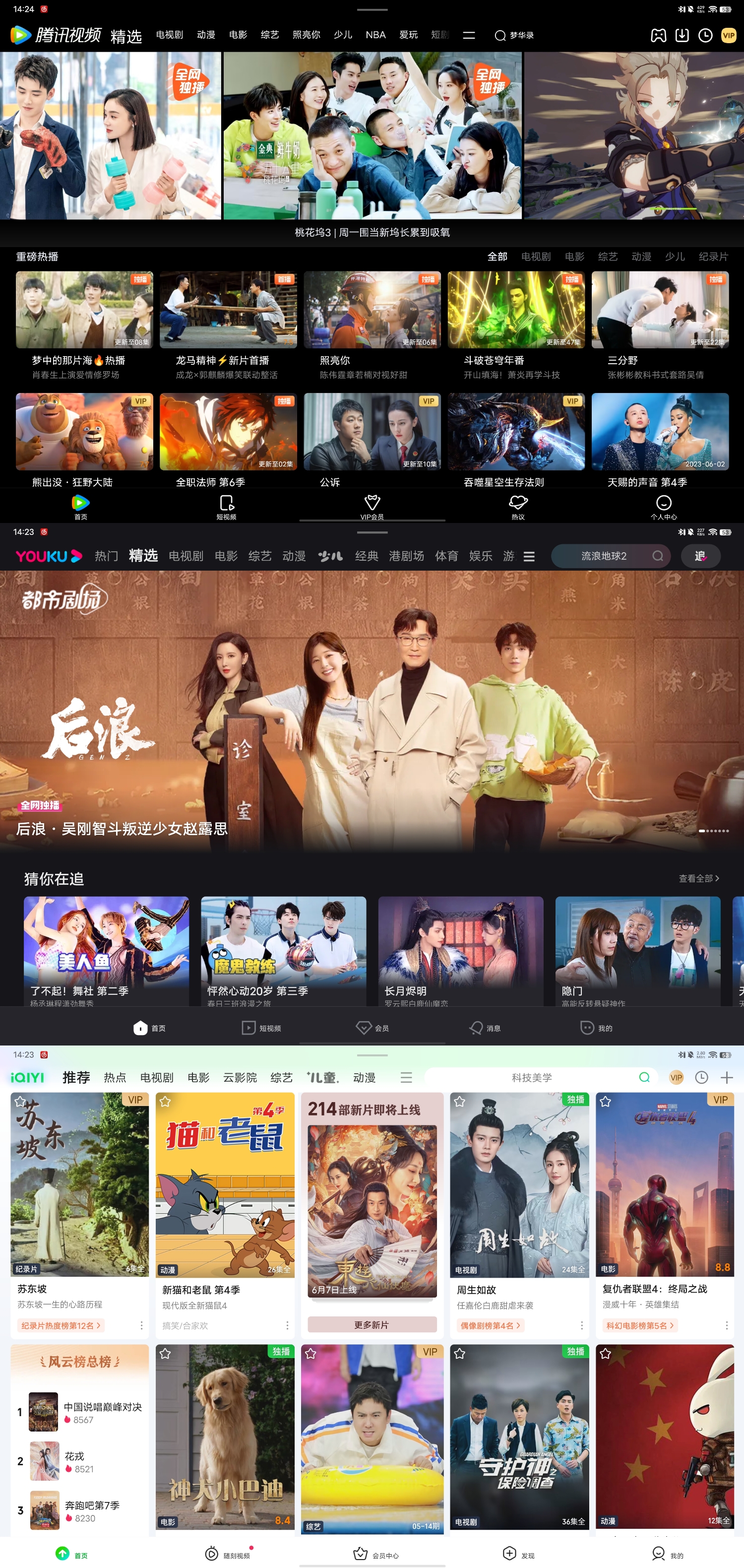Open 斗破苍穹年番 thumbnail
The width and height of the screenshot is (744, 1568).
pos(516,310)
